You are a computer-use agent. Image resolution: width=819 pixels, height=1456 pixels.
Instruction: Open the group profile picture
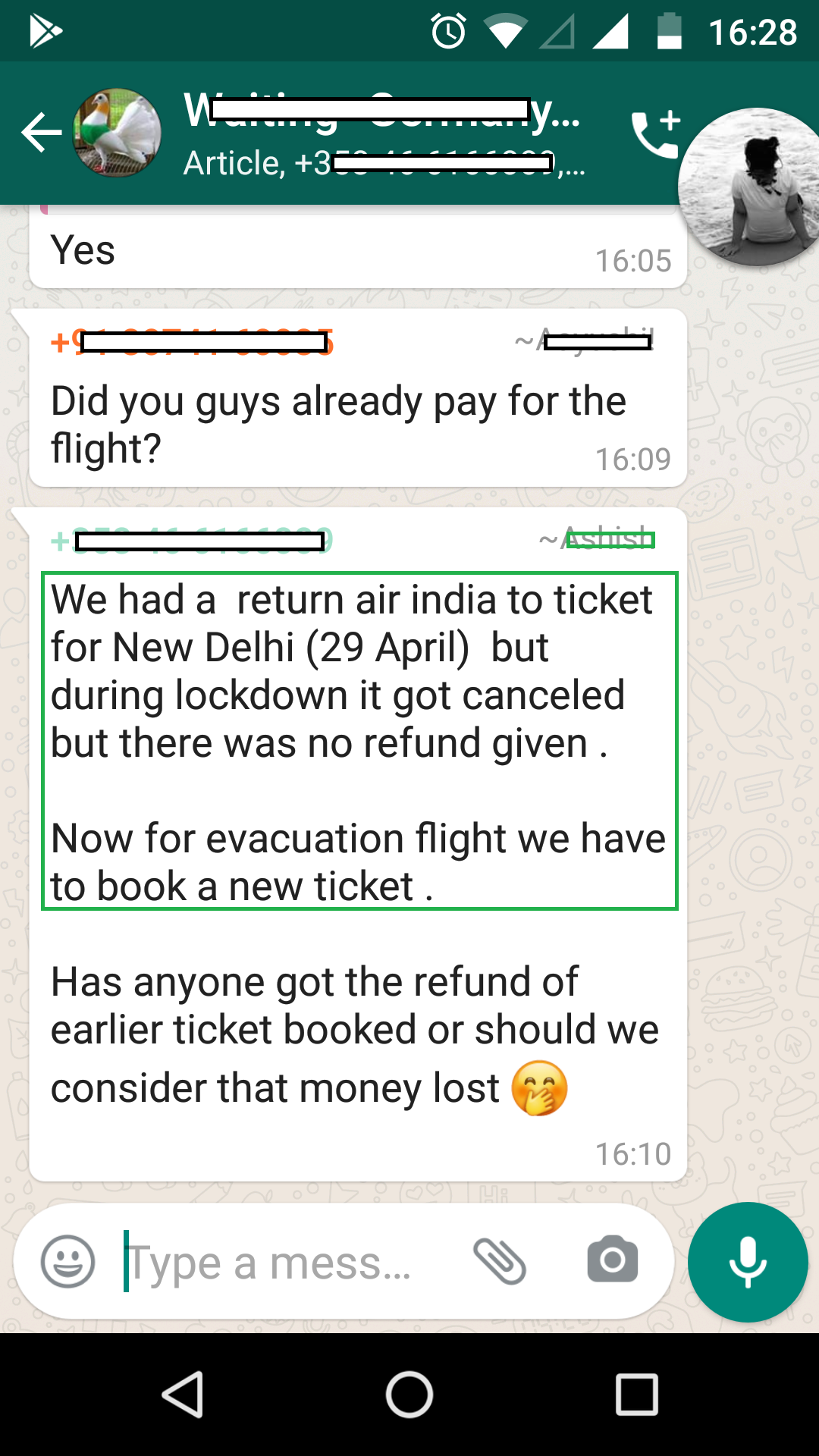tap(117, 133)
